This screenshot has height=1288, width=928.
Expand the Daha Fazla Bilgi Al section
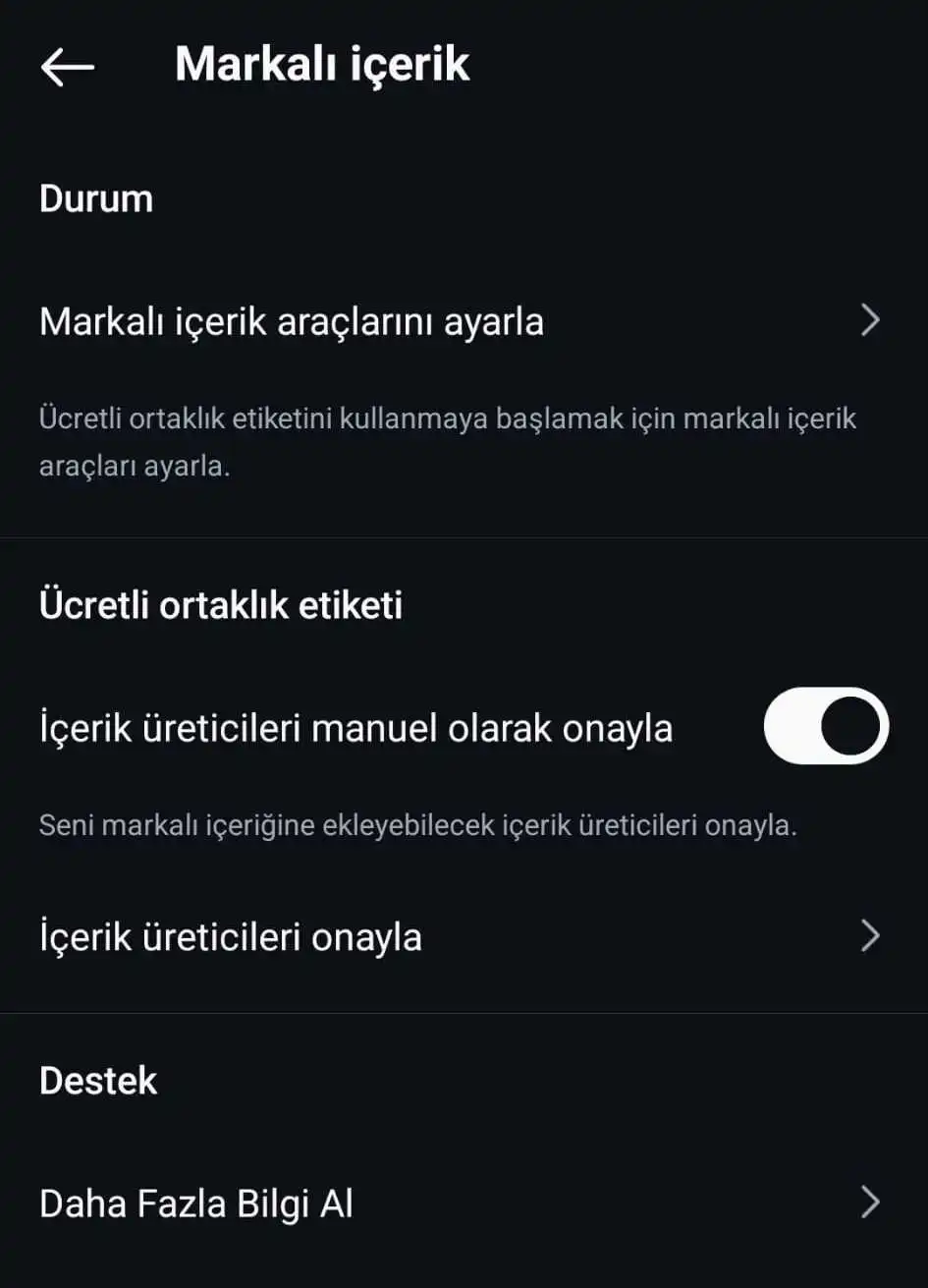pos(196,1202)
